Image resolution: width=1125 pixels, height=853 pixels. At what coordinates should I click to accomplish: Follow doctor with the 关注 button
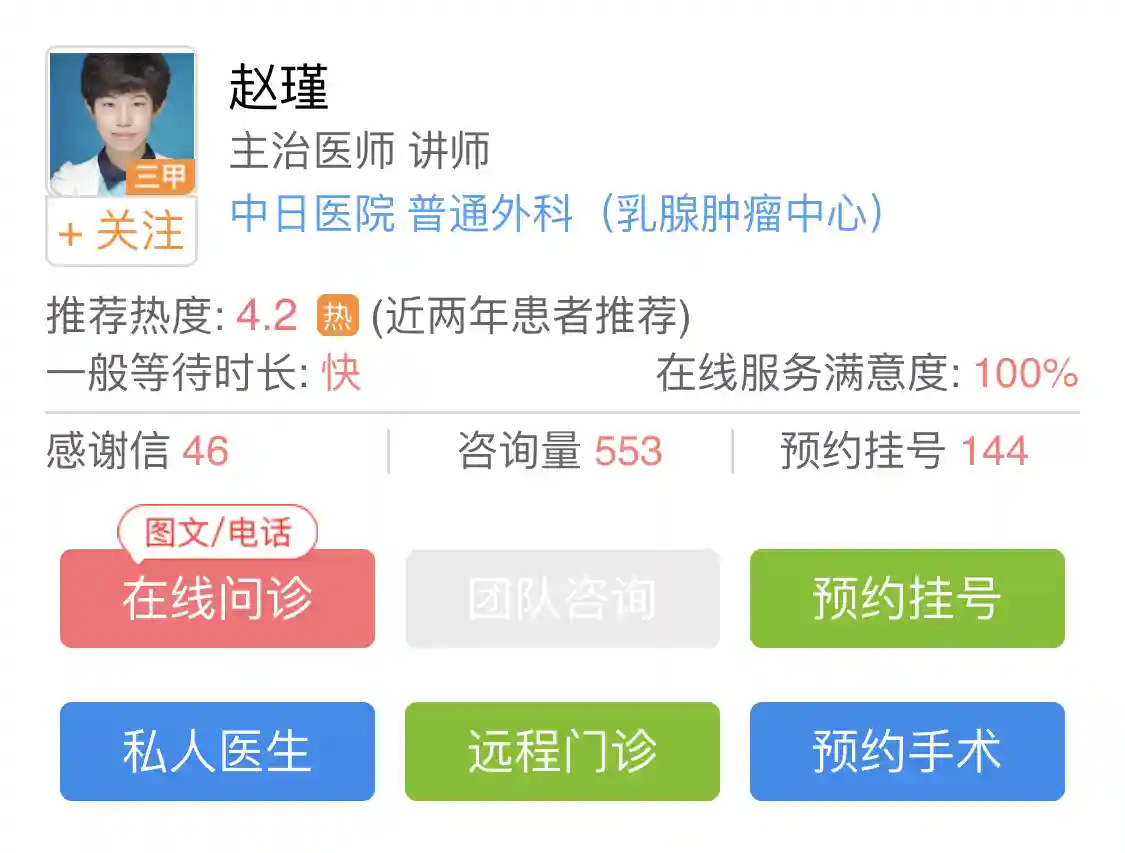[x=121, y=232]
